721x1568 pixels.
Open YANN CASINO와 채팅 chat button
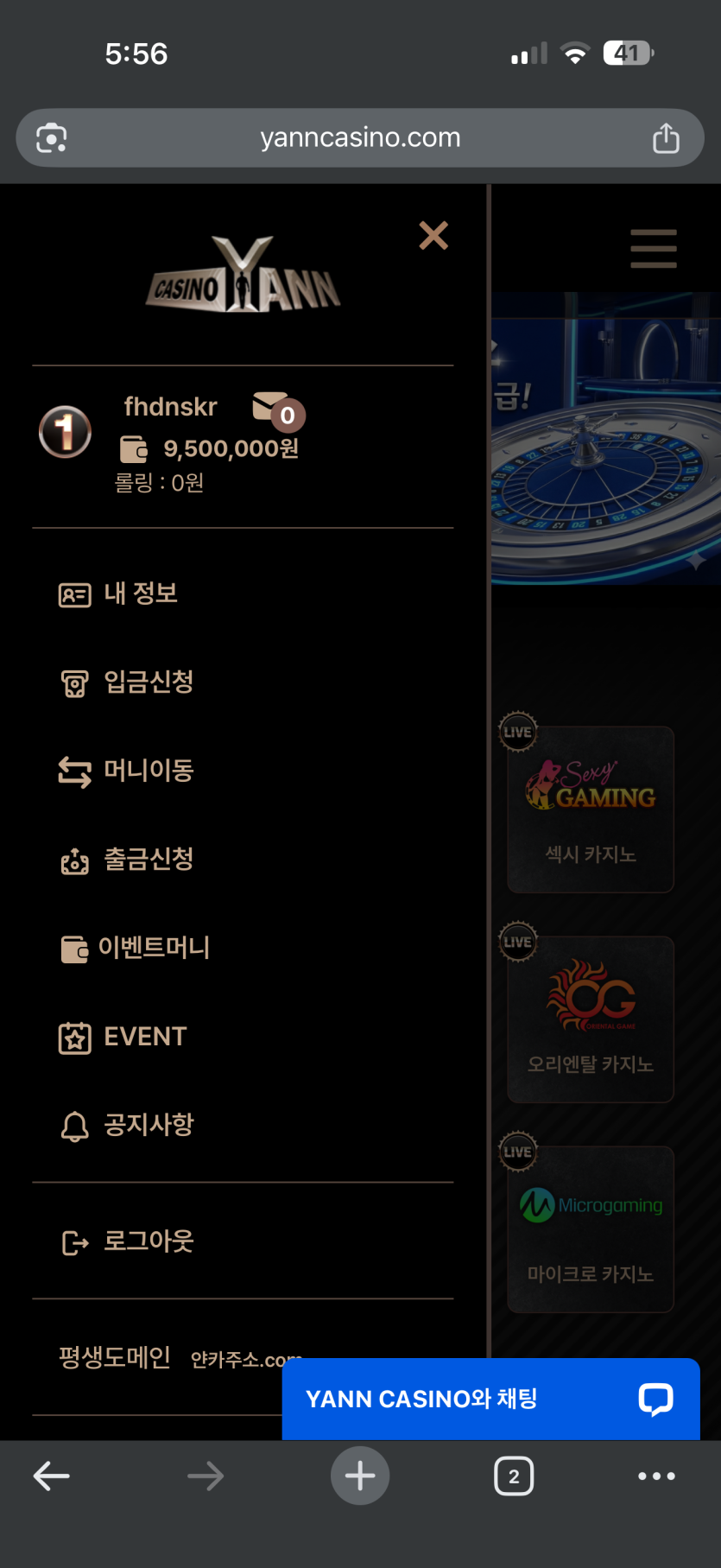click(x=490, y=1399)
